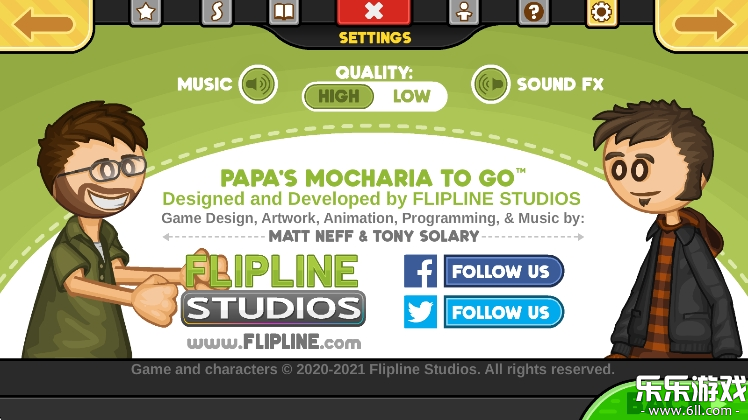Follow Flipline Studios on Facebook

[484, 271]
